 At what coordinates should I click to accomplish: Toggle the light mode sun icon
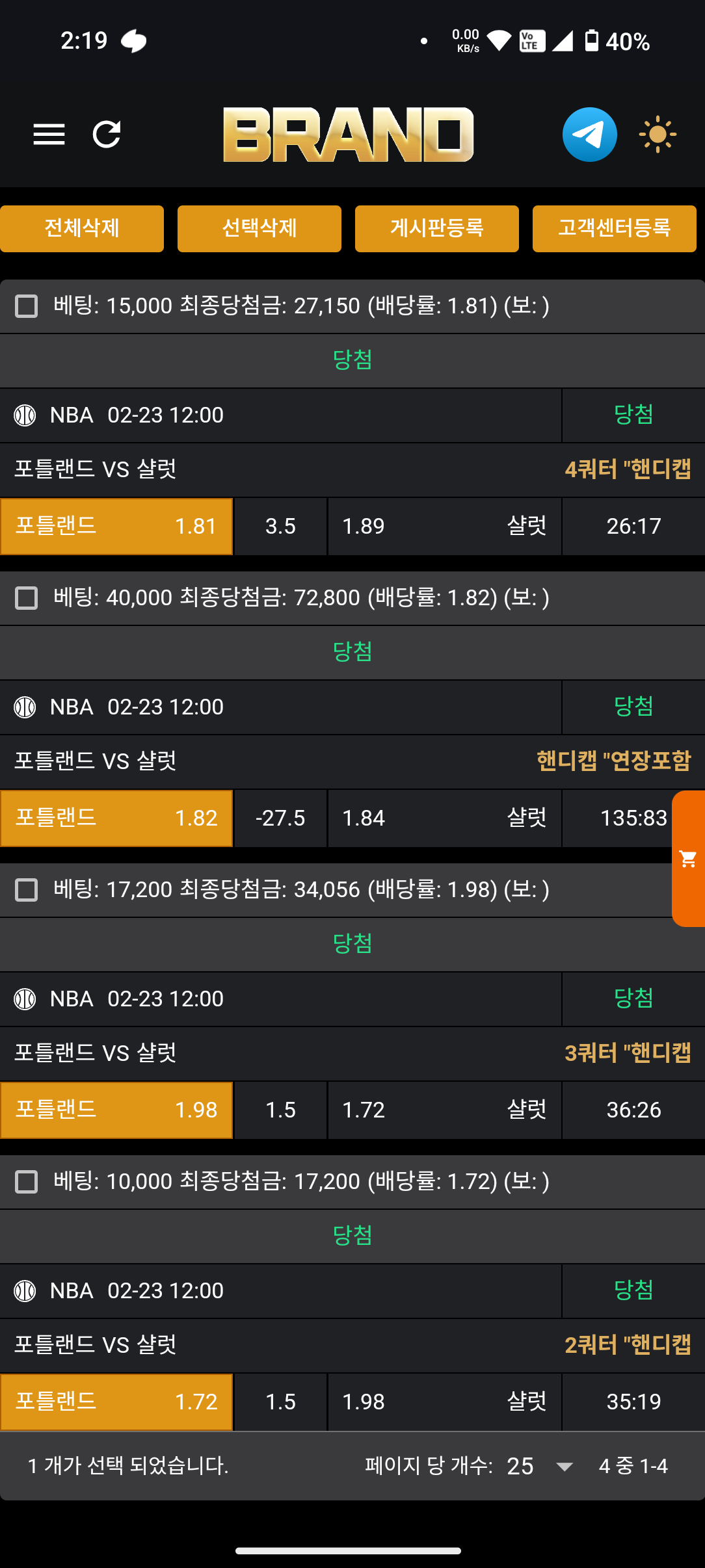pyautogui.click(x=658, y=135)
